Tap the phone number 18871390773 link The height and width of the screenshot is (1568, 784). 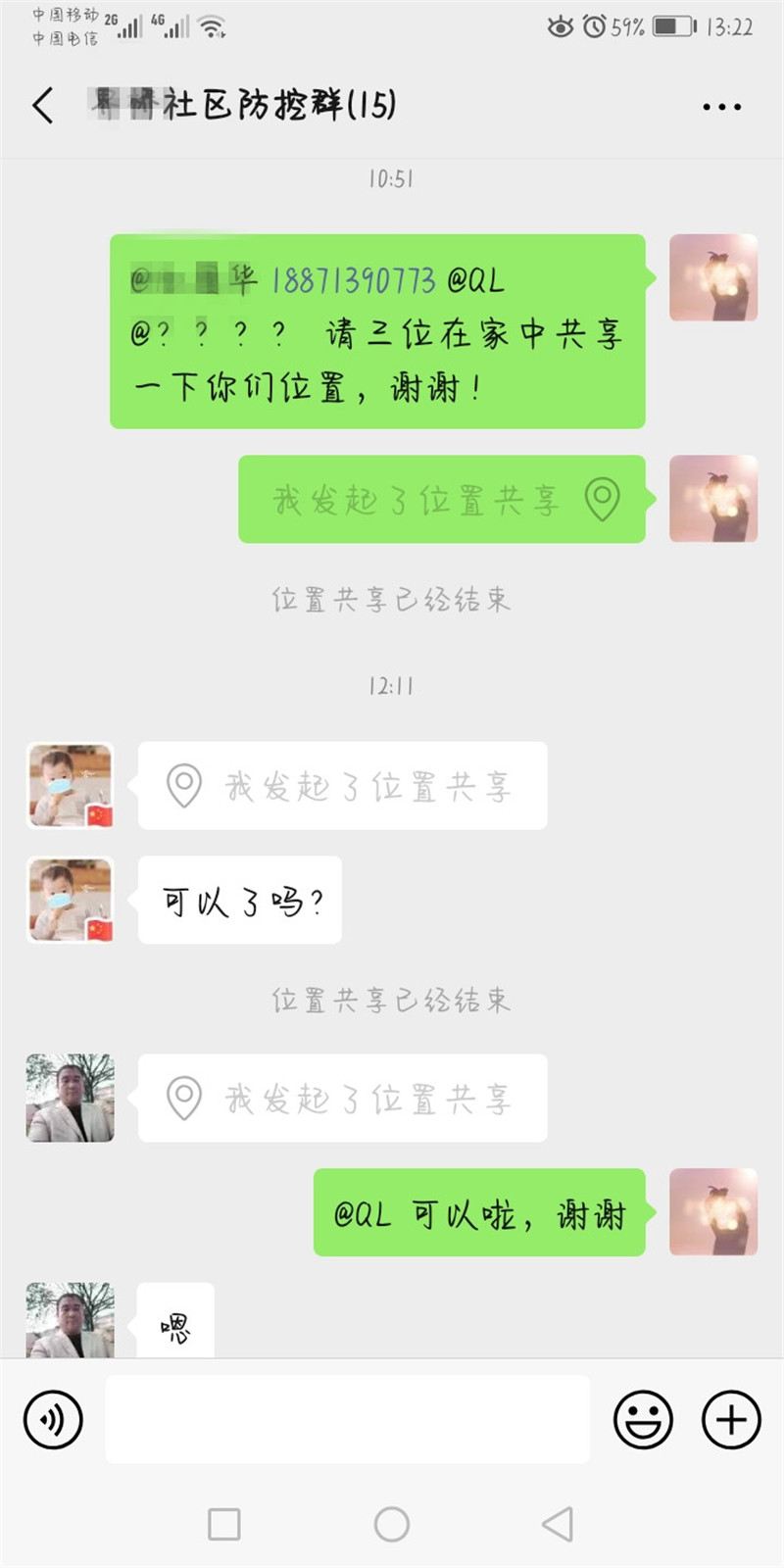pyautogui.click(x=353, y=281)
